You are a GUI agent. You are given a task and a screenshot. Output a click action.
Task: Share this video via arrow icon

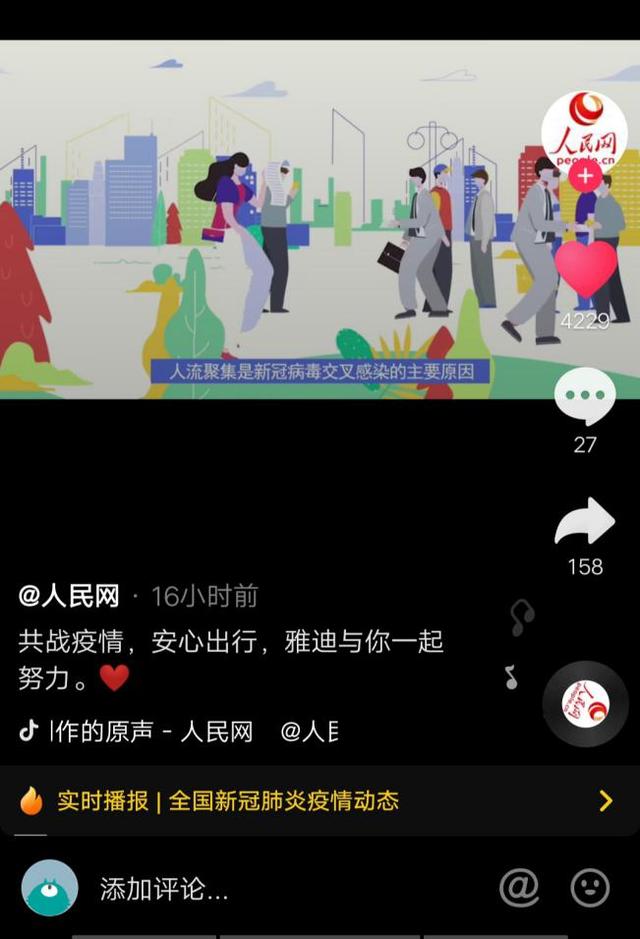tap(585, 523)
